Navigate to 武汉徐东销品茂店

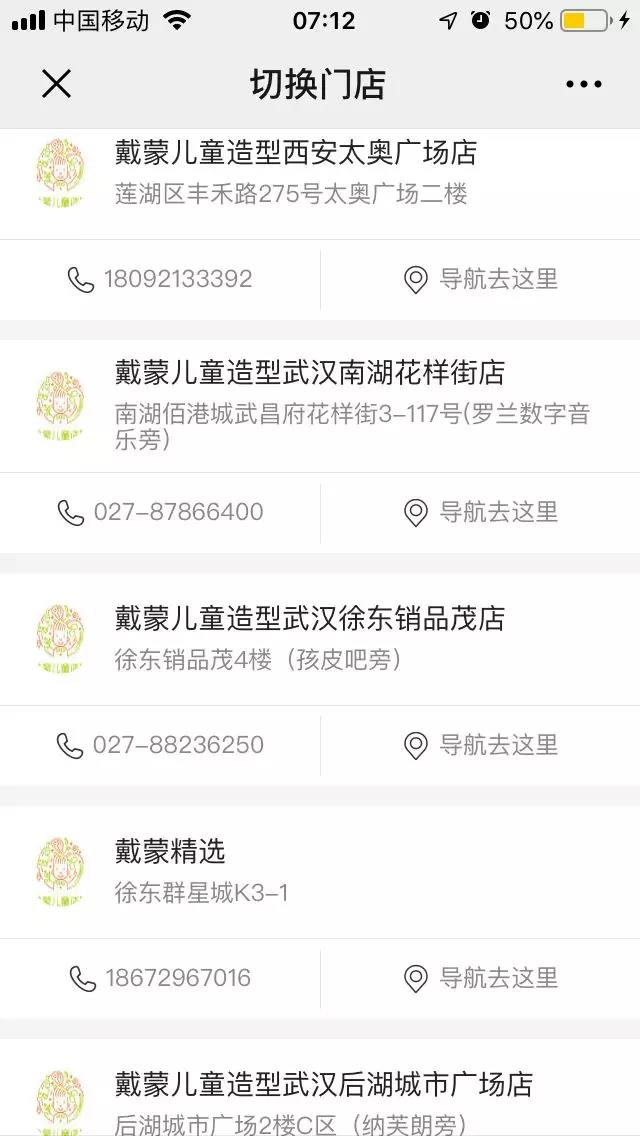[481, 746]
